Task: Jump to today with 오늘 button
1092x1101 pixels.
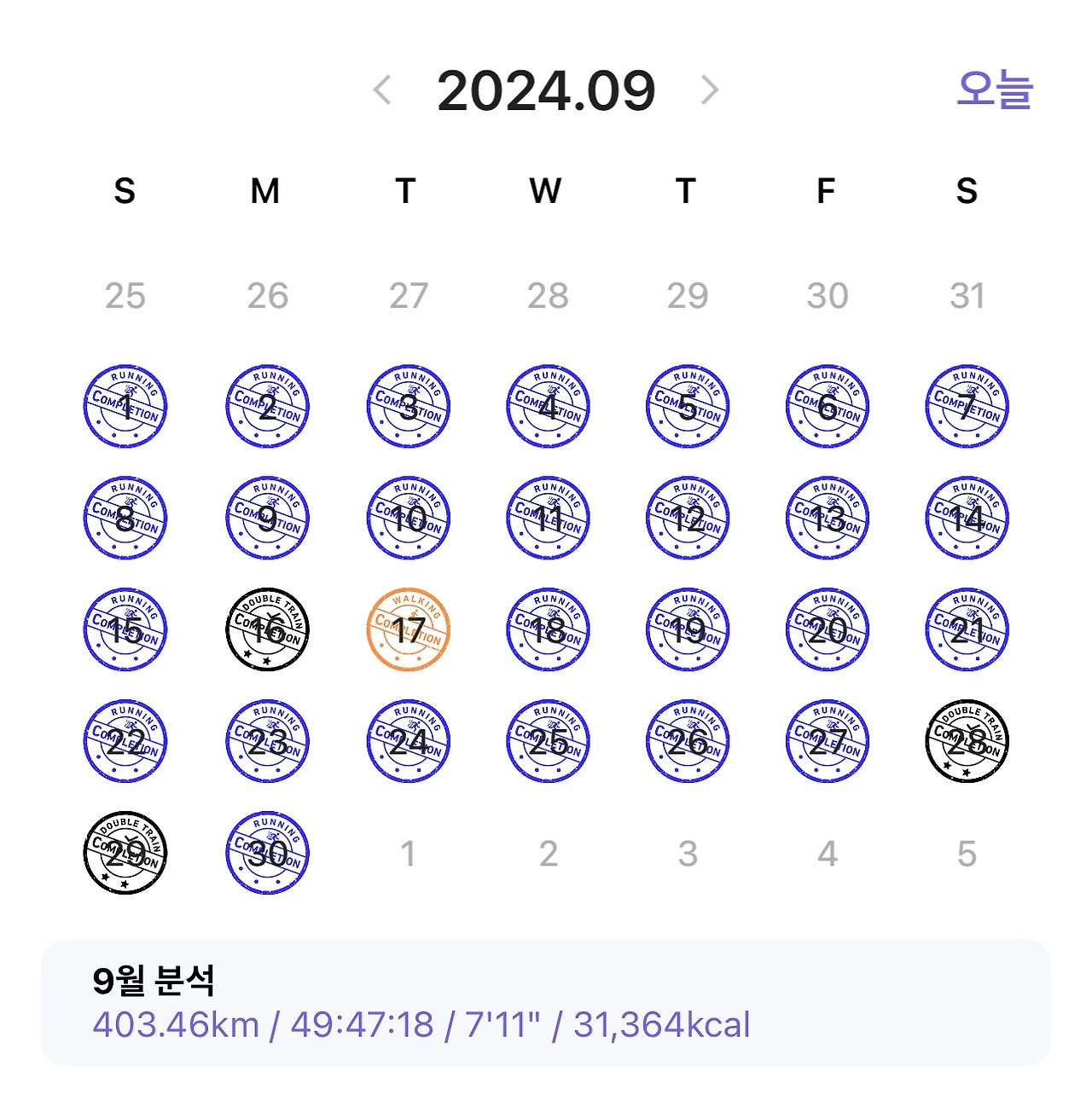Action: 995,89
